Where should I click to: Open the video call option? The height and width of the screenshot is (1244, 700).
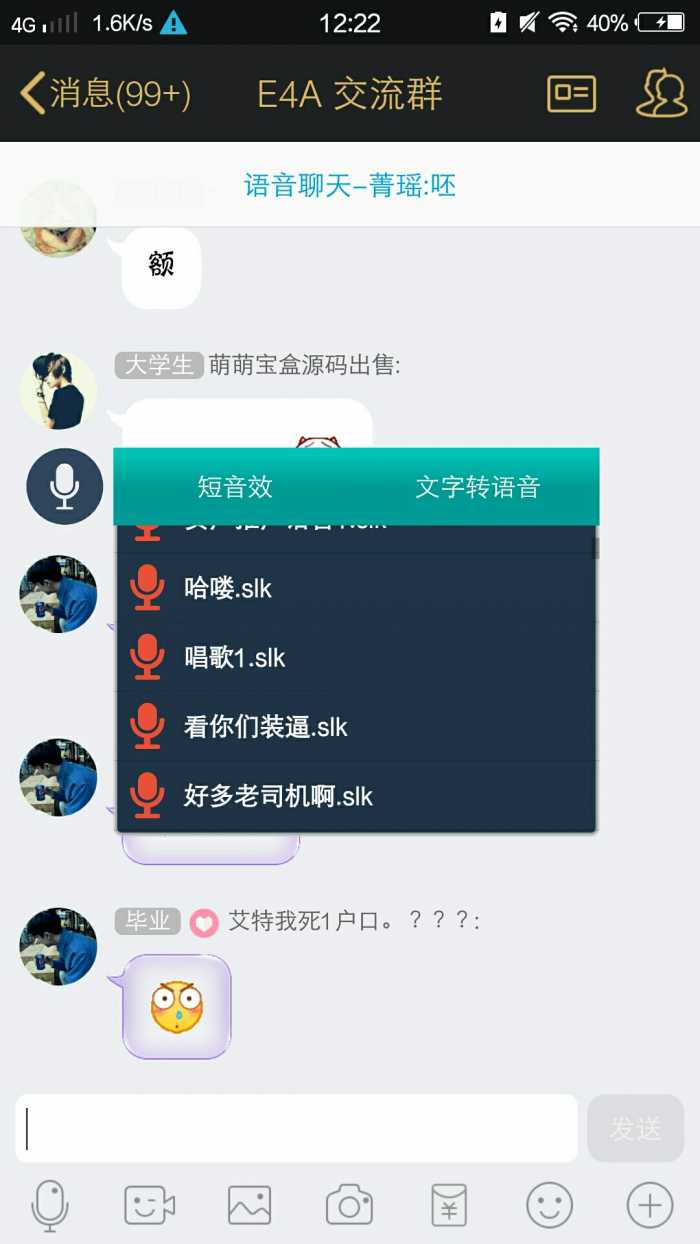[x=150, y=1205]
